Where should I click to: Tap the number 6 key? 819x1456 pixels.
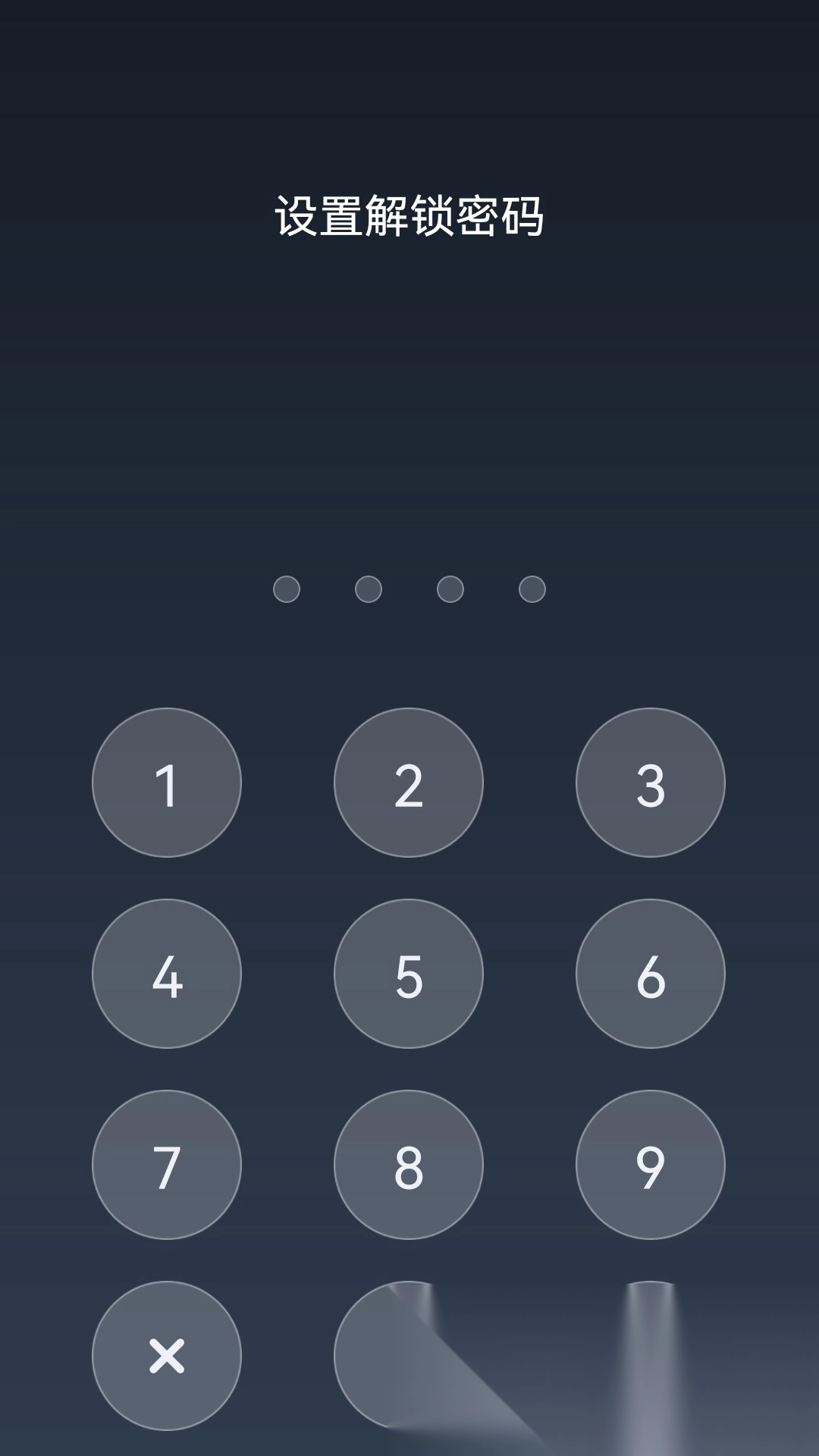click(x=651, y=974)
